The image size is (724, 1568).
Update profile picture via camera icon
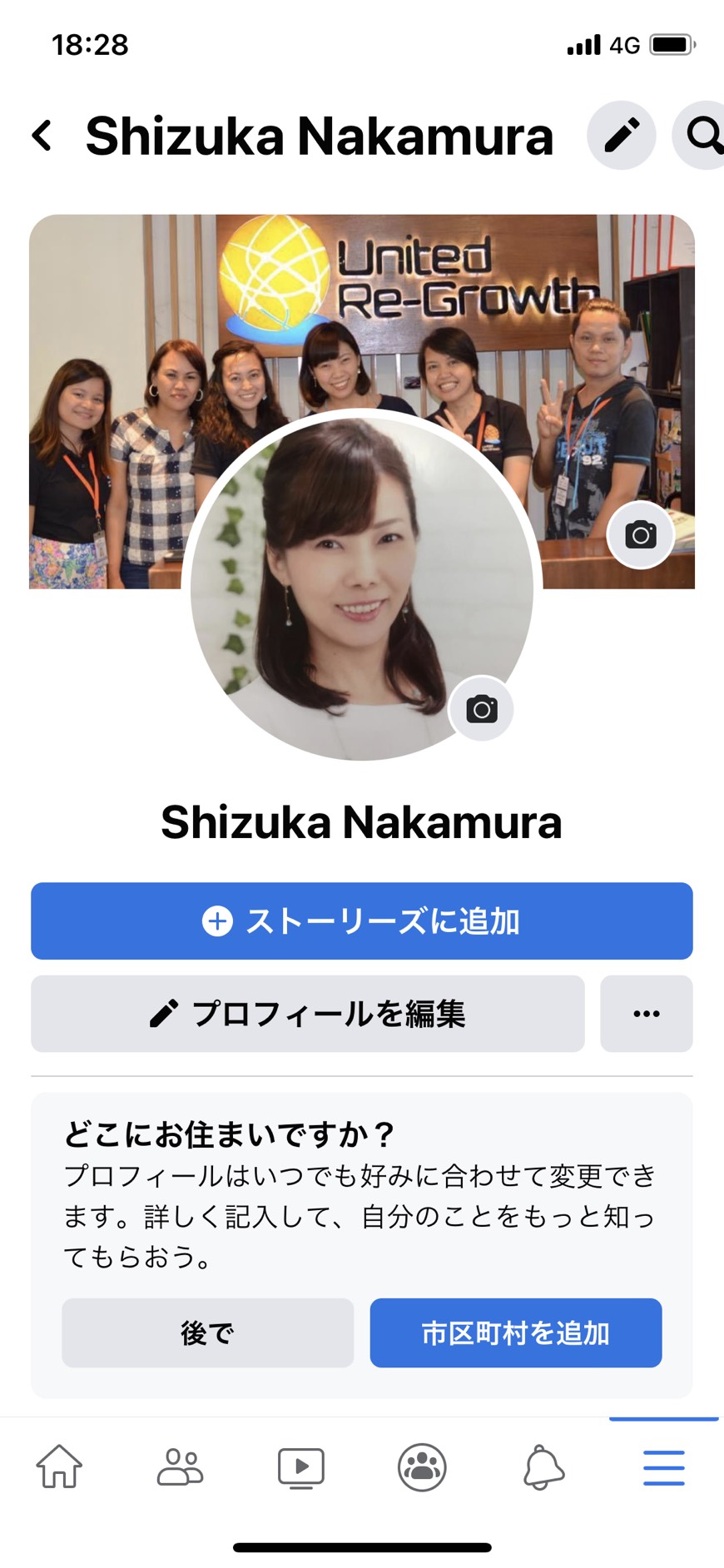[481, 709]
